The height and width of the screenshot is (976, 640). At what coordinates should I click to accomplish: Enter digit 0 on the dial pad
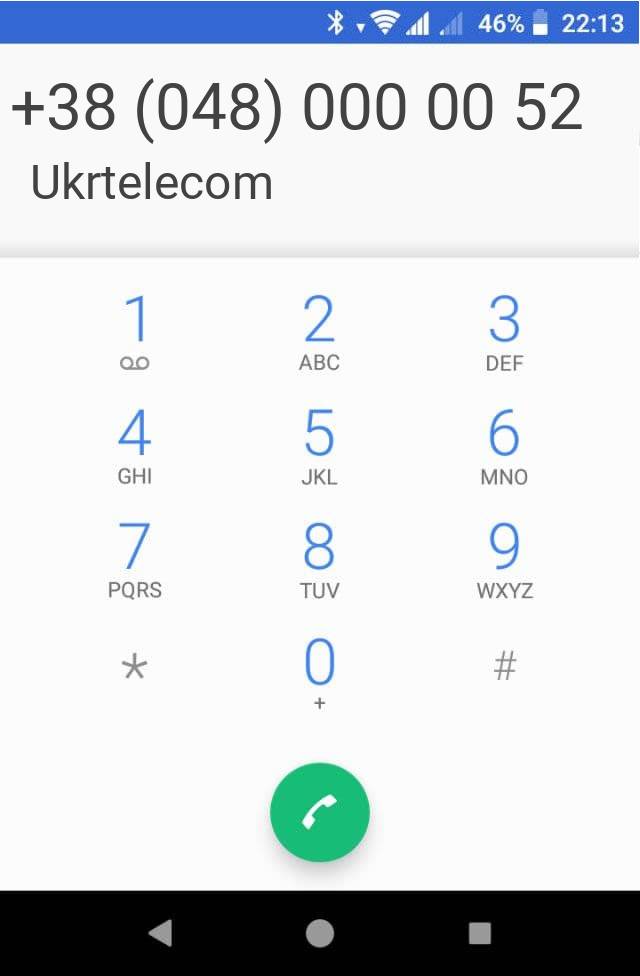click(319, 672)
